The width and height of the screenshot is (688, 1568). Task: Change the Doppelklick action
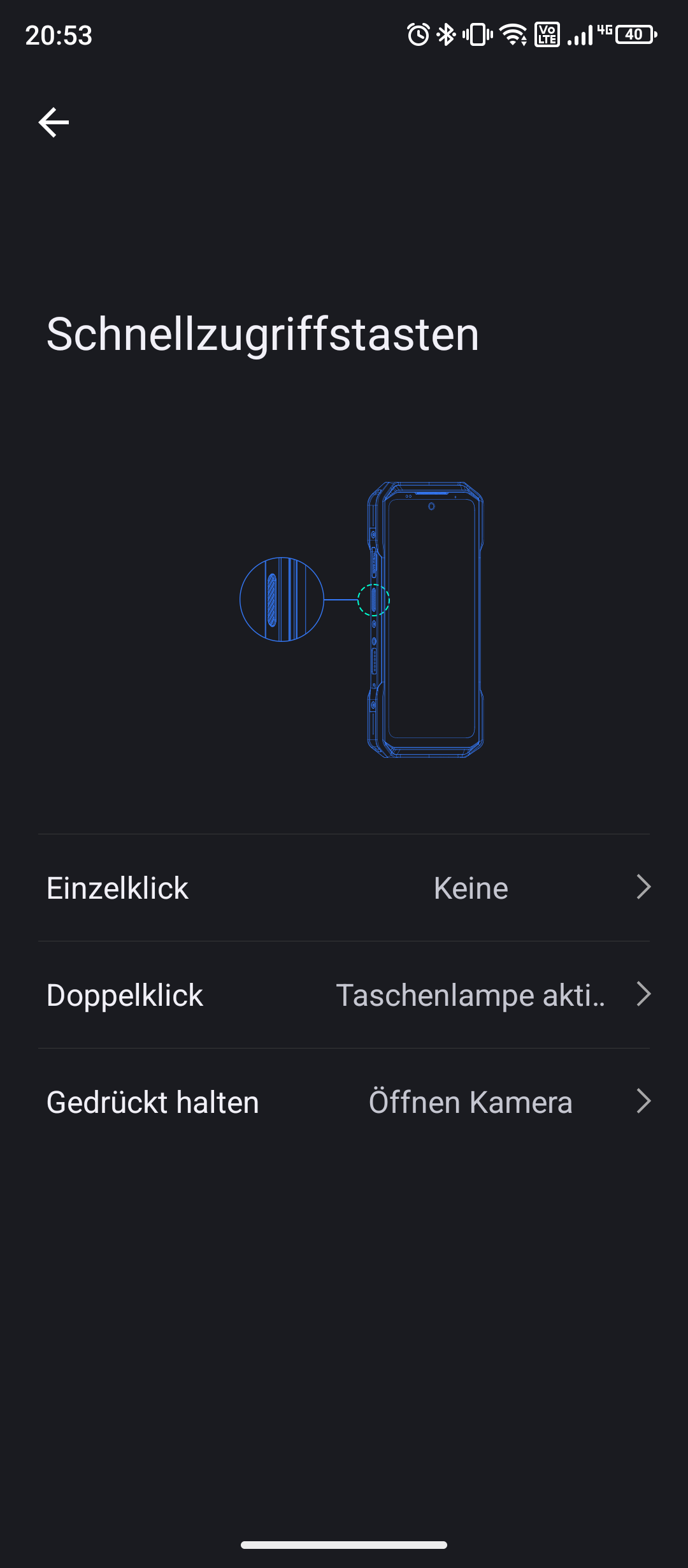point(344,995)
